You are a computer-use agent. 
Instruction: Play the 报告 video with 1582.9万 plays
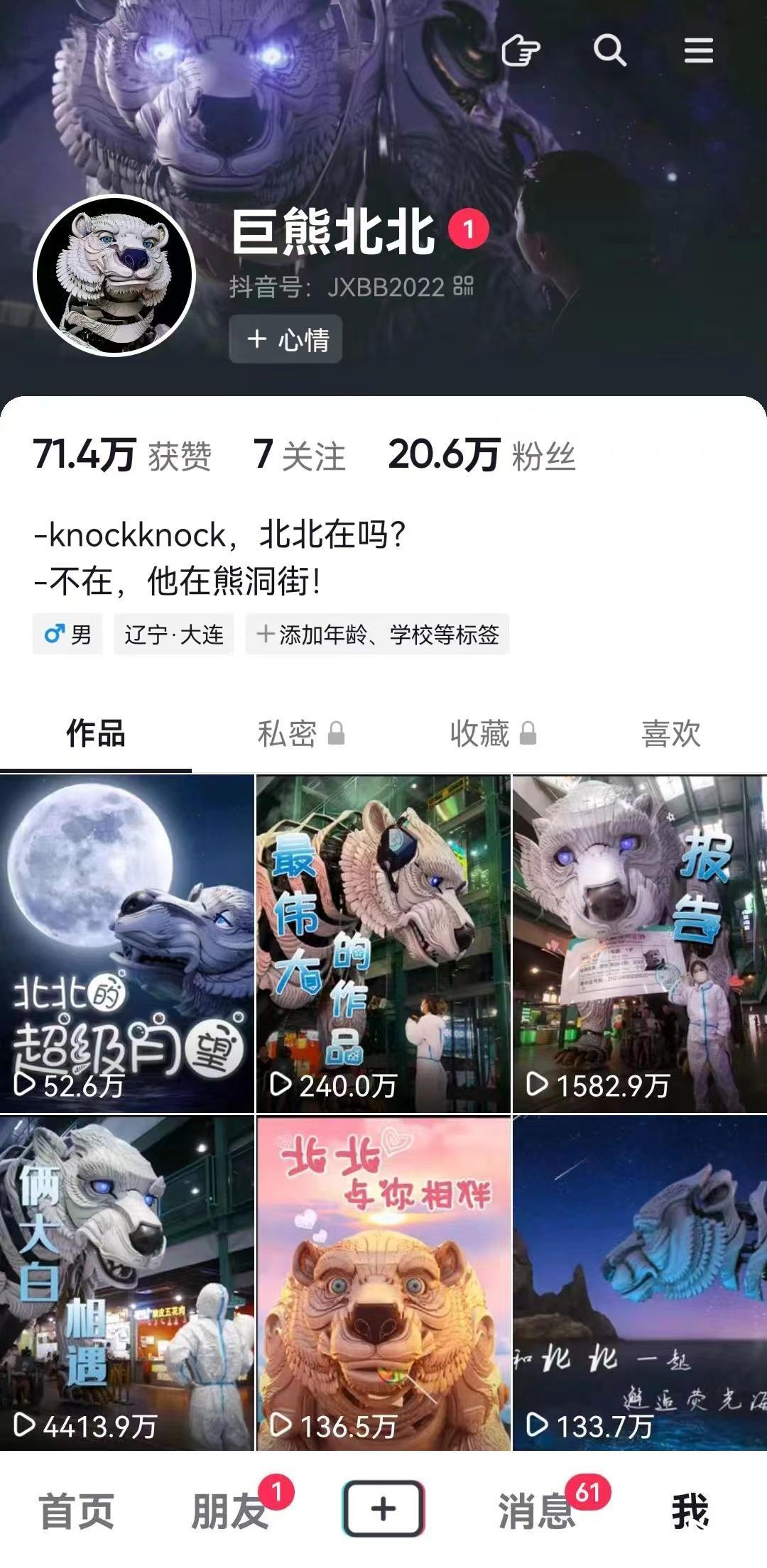click(x=639, y=943)
